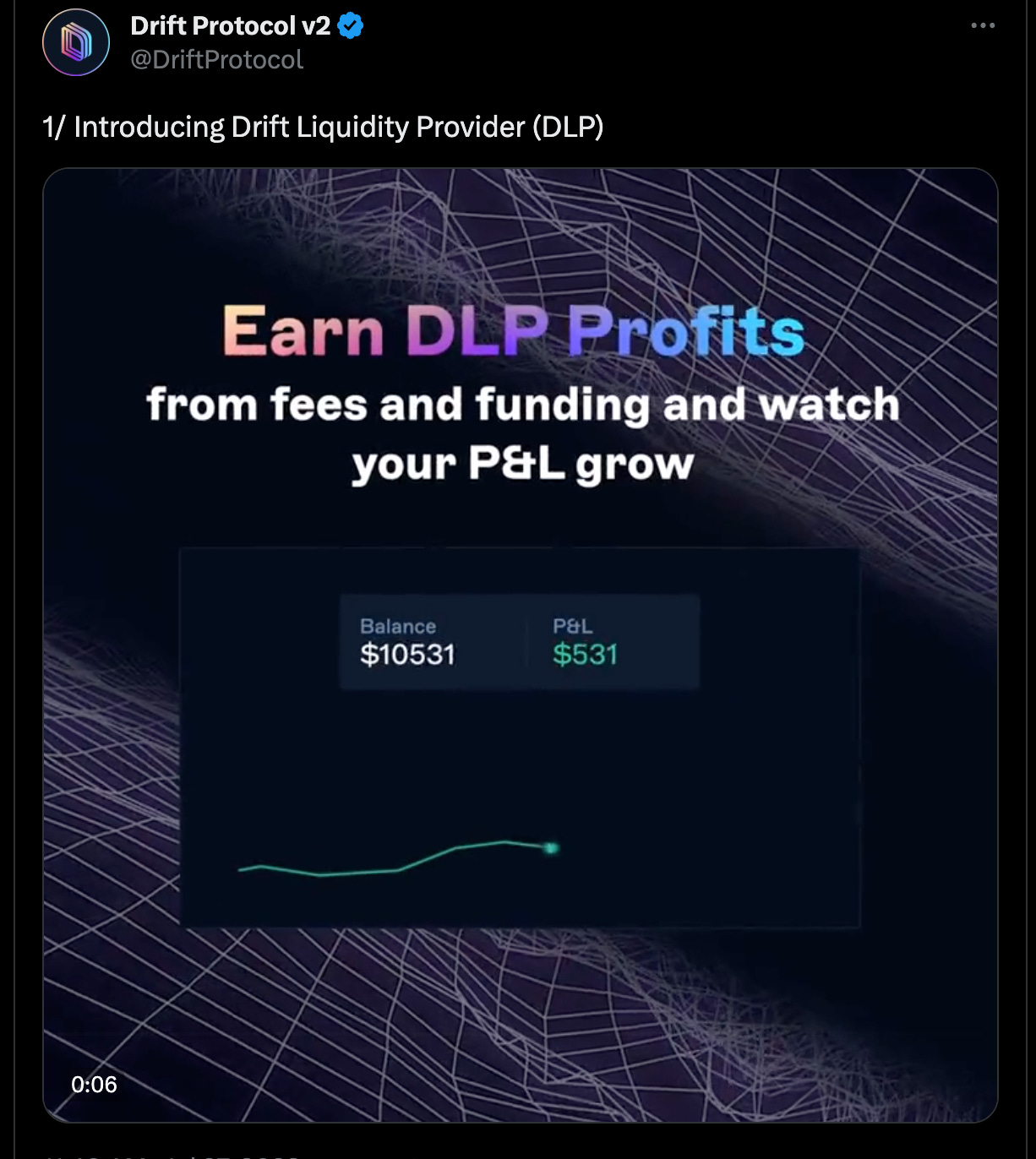Open the Drift Protocol v2 display name
The height and width of the screenshot is (1159, 1036).
tap(230, 26)
